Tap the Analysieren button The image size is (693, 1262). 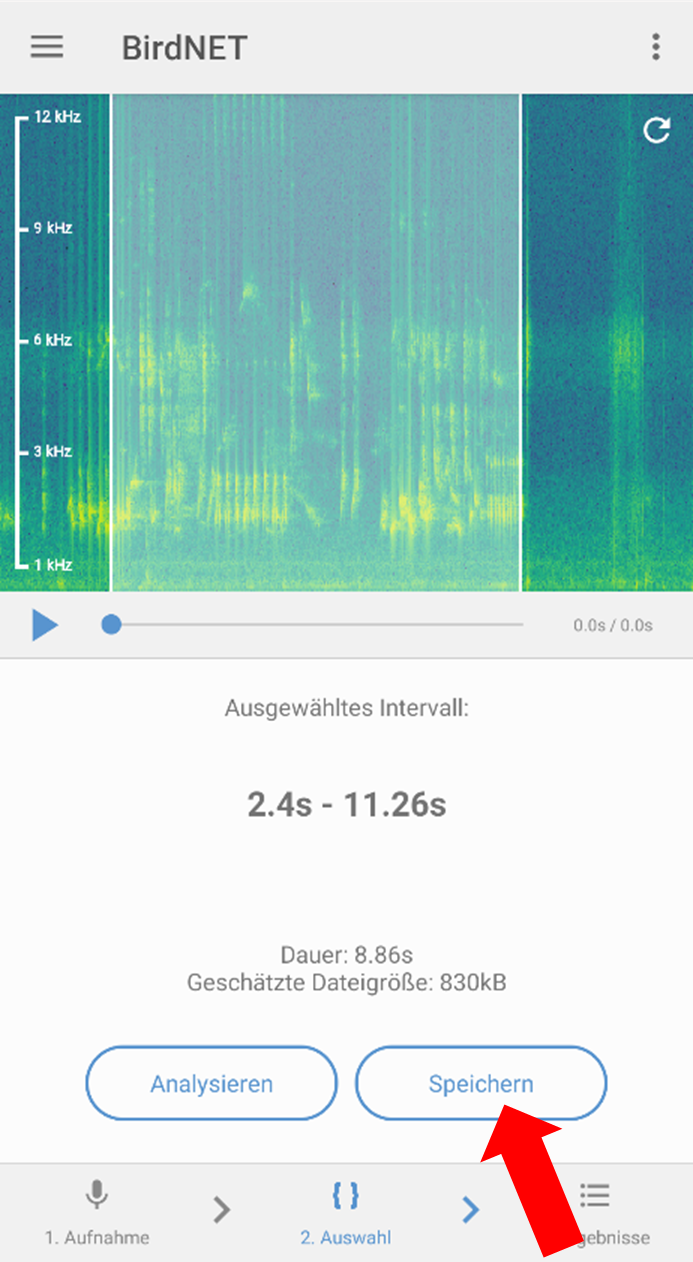[211, 1083]
